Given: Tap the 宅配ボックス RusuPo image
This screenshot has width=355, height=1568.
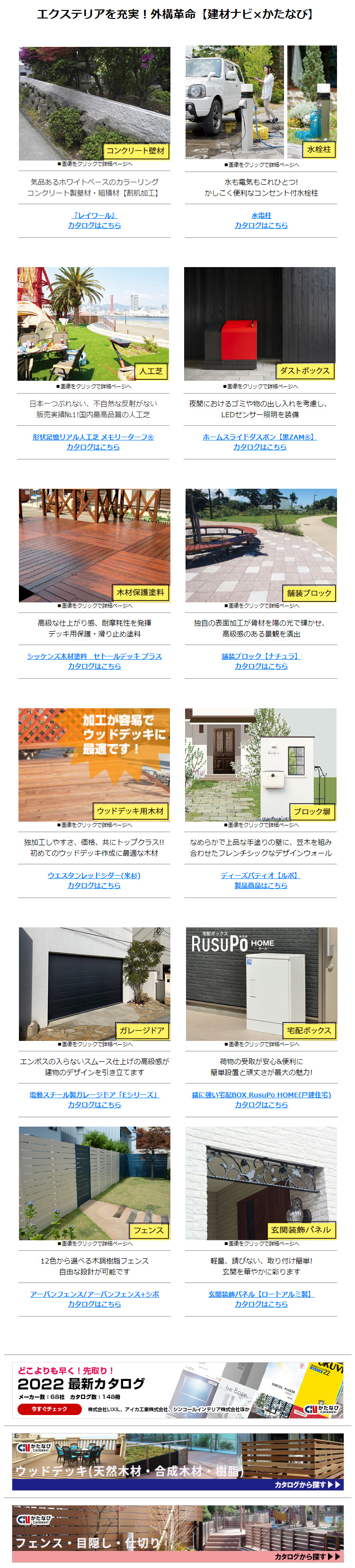Looking at the screenshot, I should (x=261, y=983).
